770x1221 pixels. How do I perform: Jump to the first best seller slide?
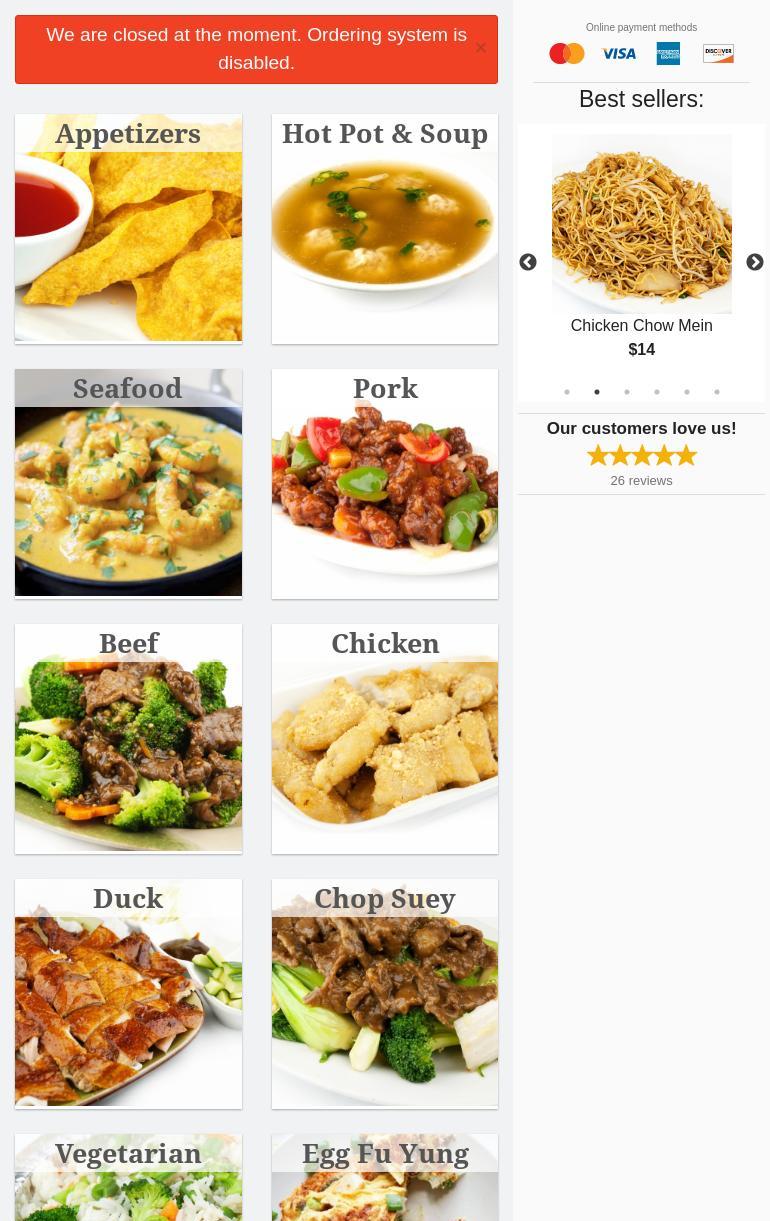(x=567, y=392)
